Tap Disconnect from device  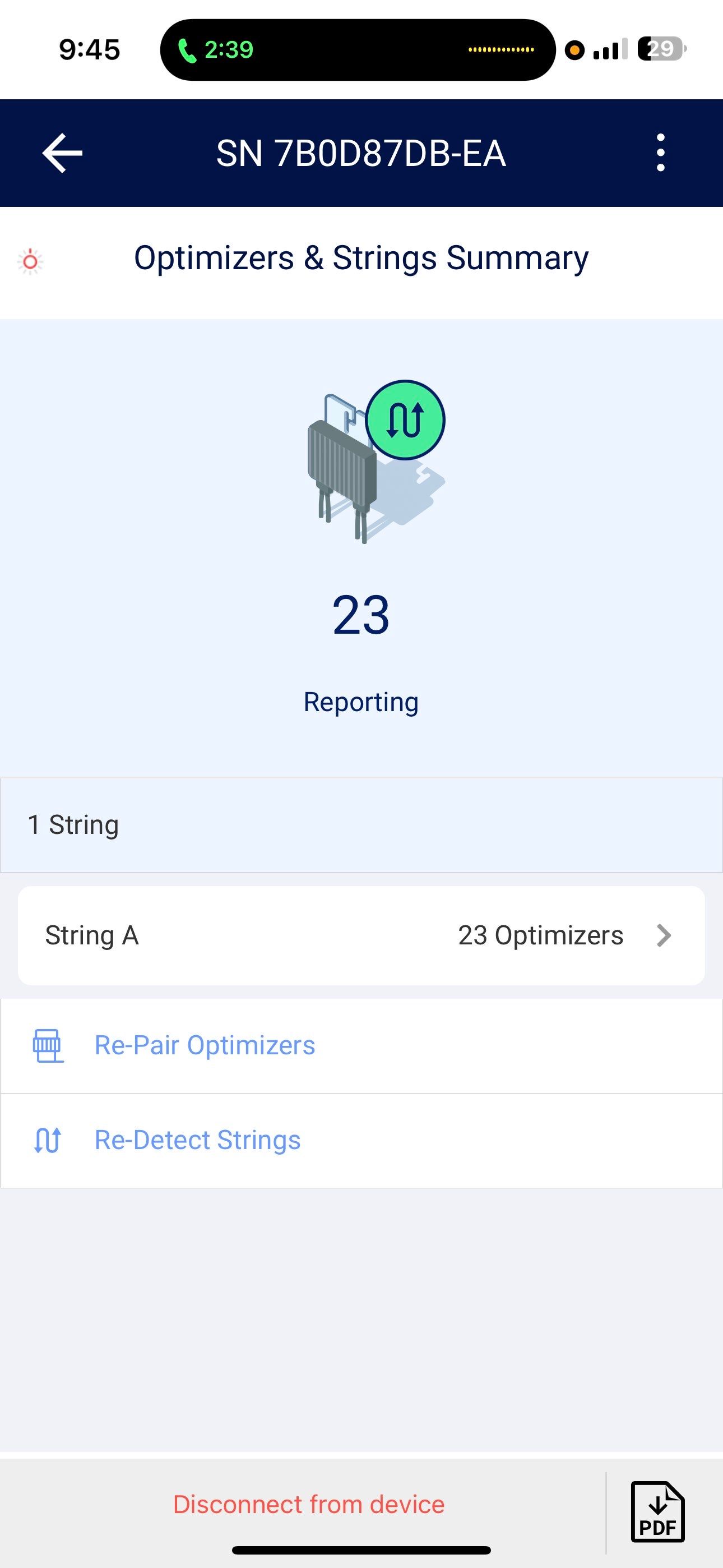(309, 1504)
